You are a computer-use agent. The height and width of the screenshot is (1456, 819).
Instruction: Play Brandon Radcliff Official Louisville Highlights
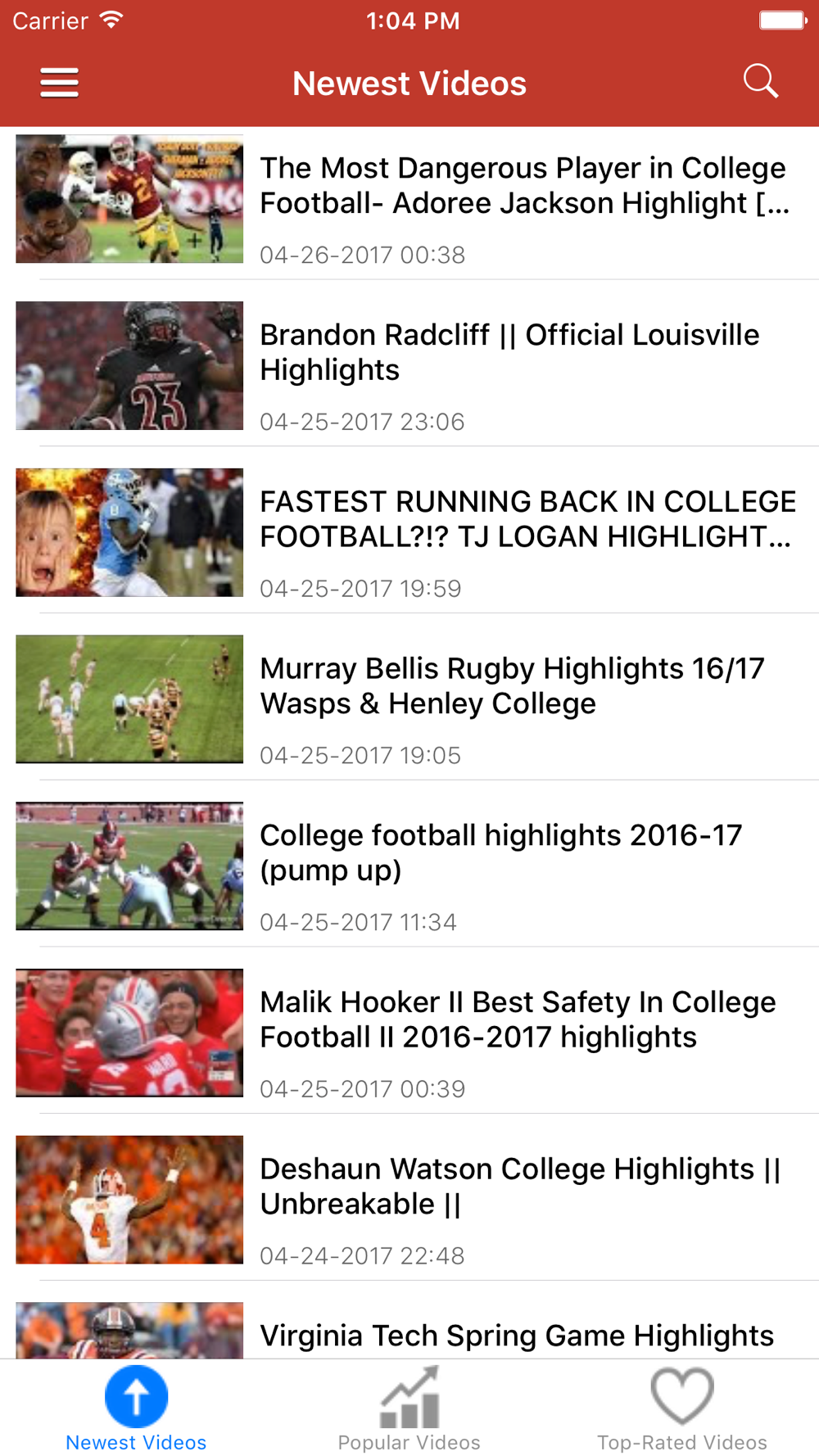click(509, 352)
